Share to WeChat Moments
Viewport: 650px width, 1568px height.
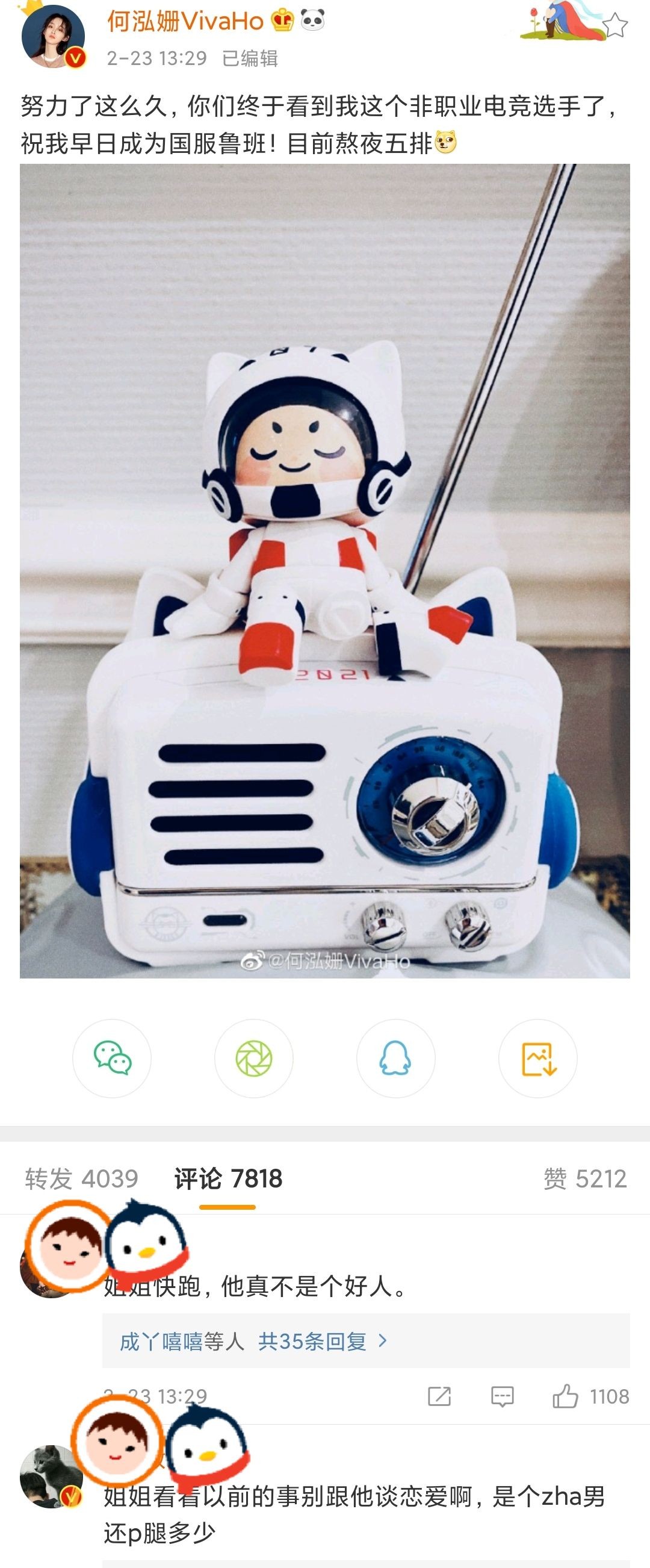[x=254, y=1059]
